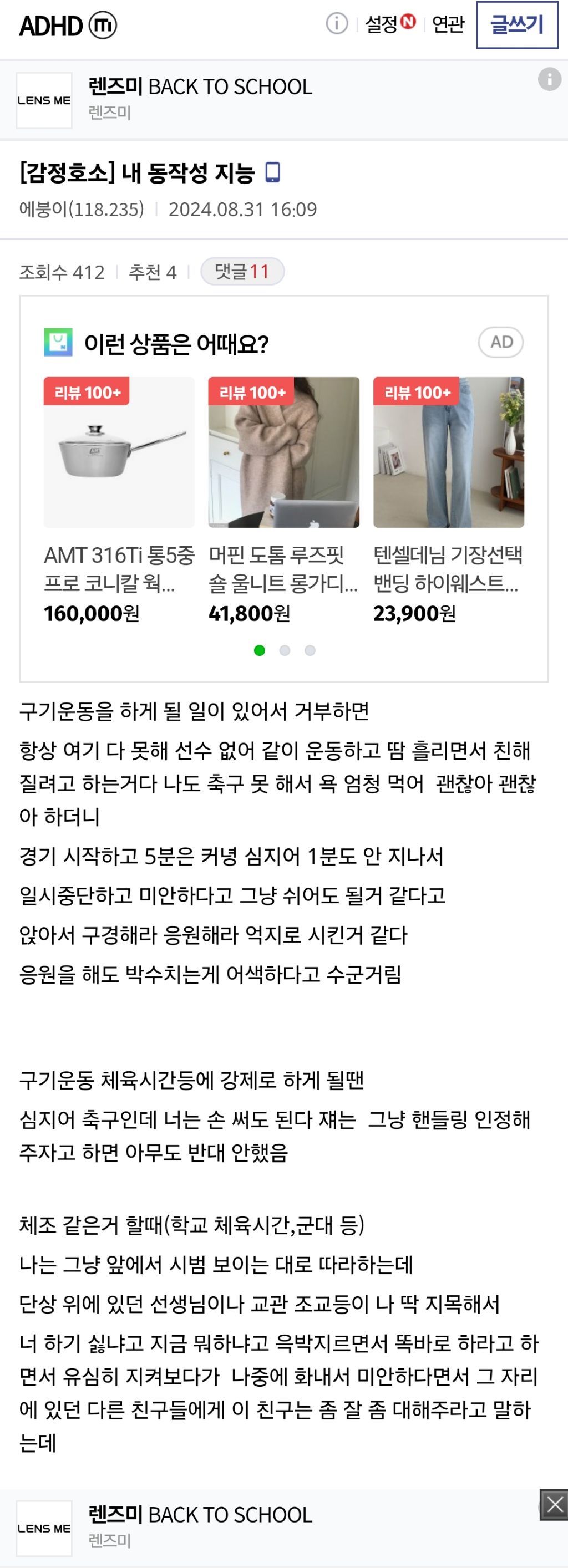The width and height of the screenshot is (568, 1568).
Task: Open the top 렌즈미 BACK TO SCHOOL ad banner
Action: (x=283, y=100)
